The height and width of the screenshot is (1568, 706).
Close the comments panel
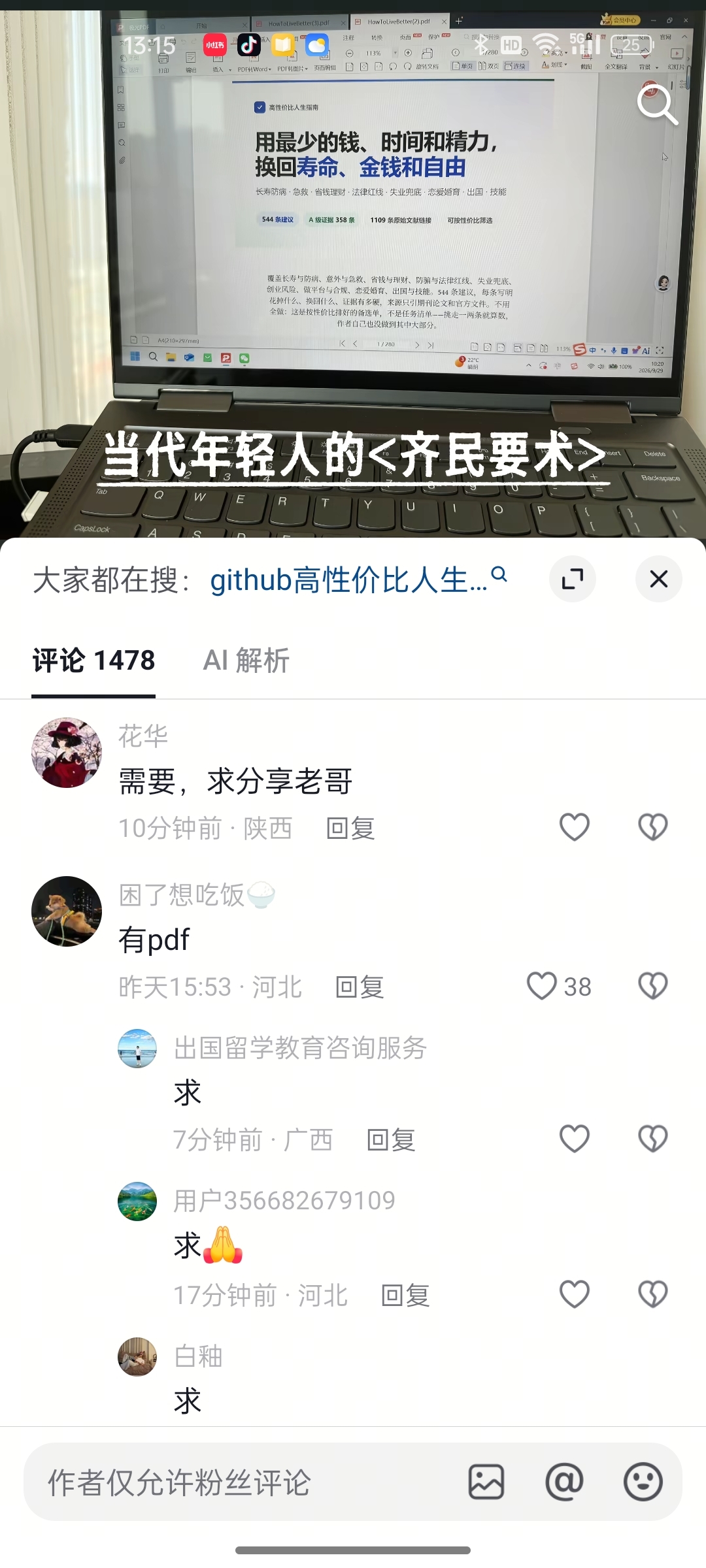pyautogui.click(x=659, y=579)
